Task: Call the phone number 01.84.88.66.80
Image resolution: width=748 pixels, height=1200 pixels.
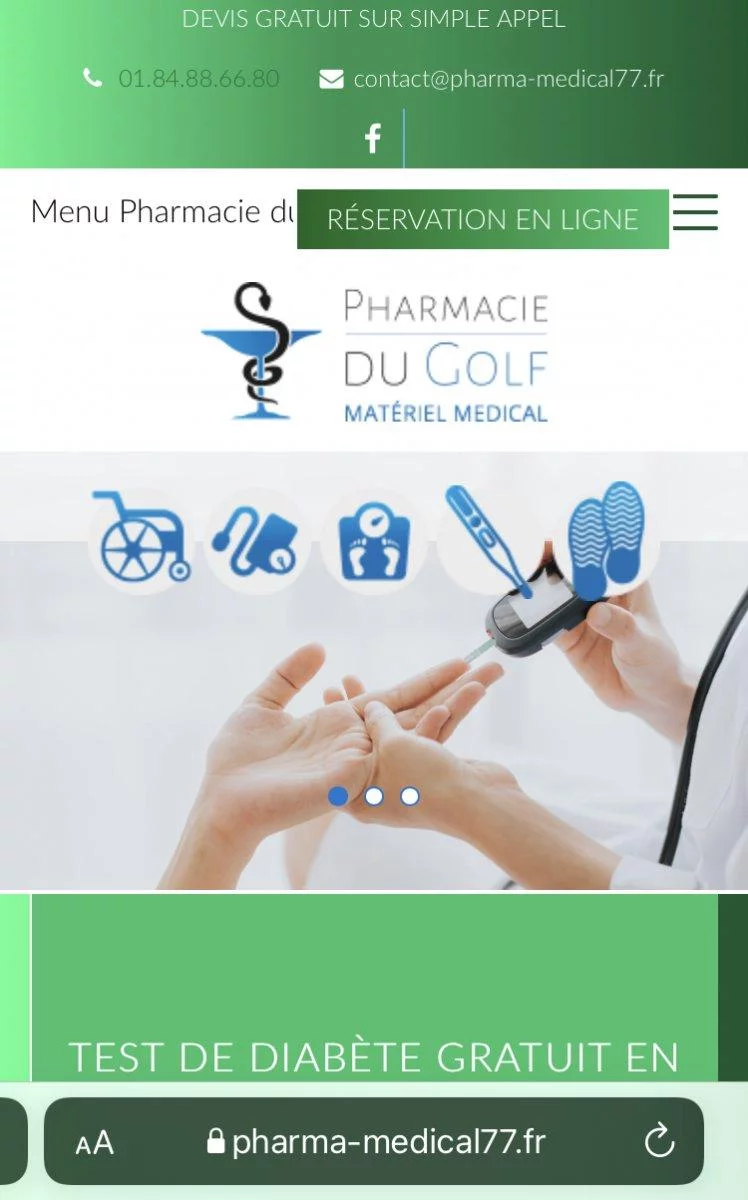Action: point(199,78)
